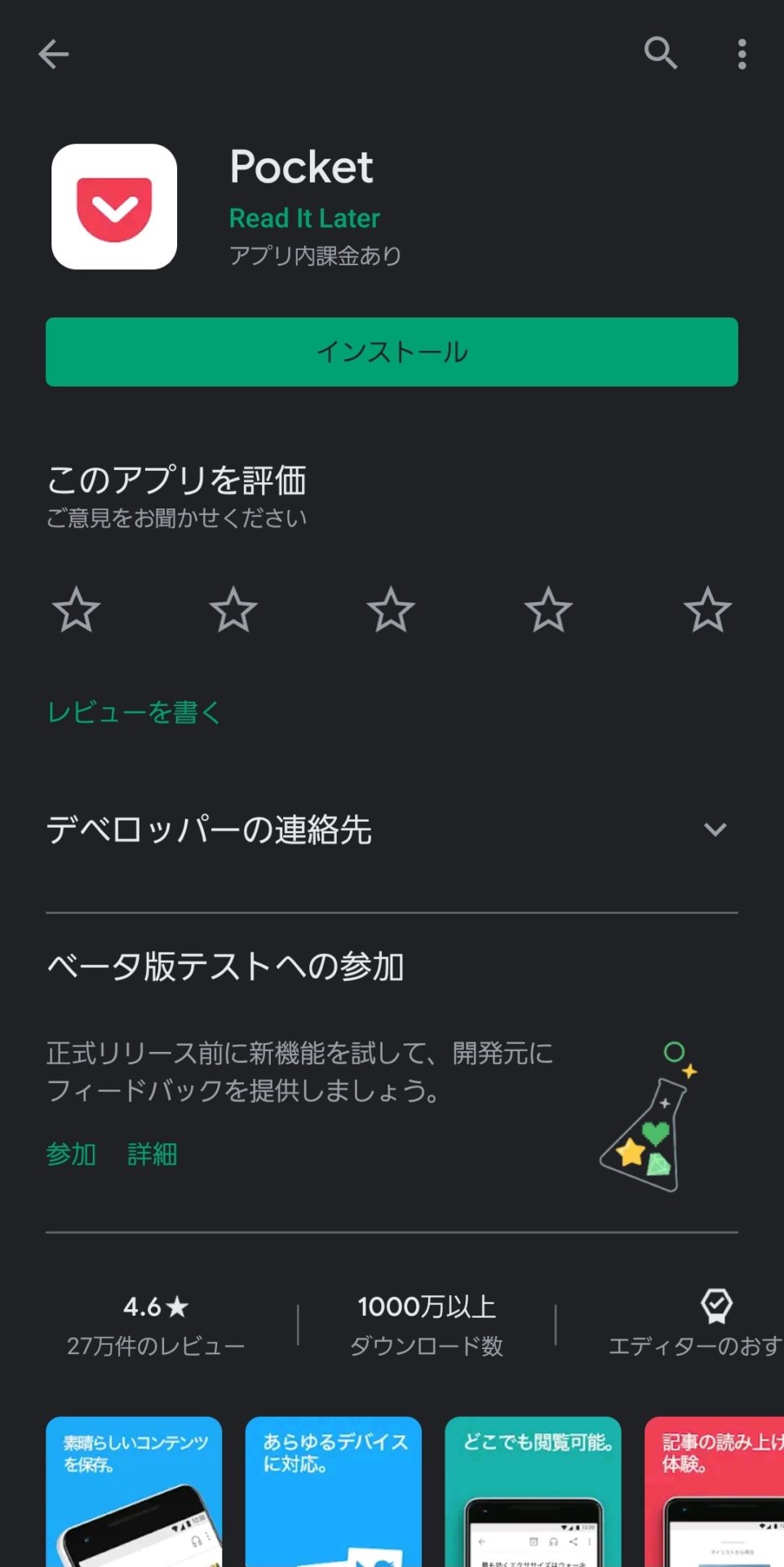
Task: Open the あらゆるデバイスに対応 screenshot
Action: [x=333, y=1492]
